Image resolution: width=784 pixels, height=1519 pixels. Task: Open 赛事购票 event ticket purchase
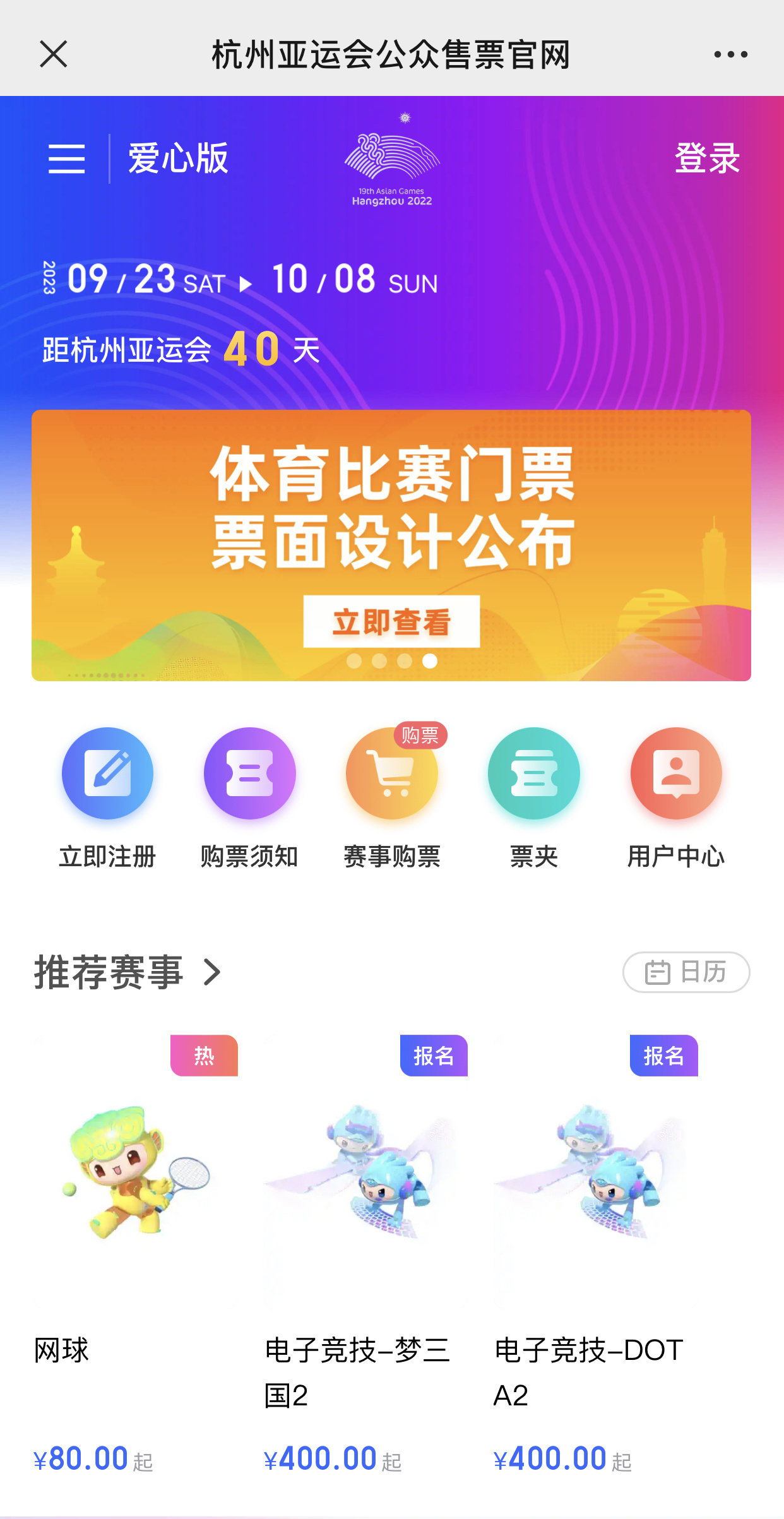click(x=391, y=797)
